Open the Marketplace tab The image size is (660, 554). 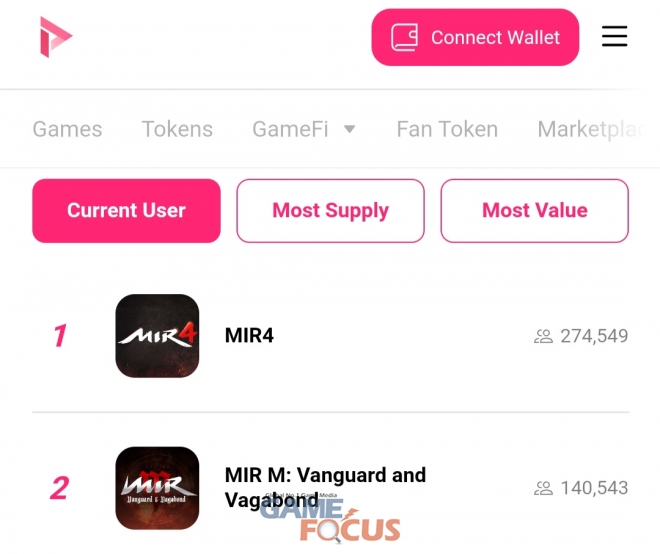(590, 129)
